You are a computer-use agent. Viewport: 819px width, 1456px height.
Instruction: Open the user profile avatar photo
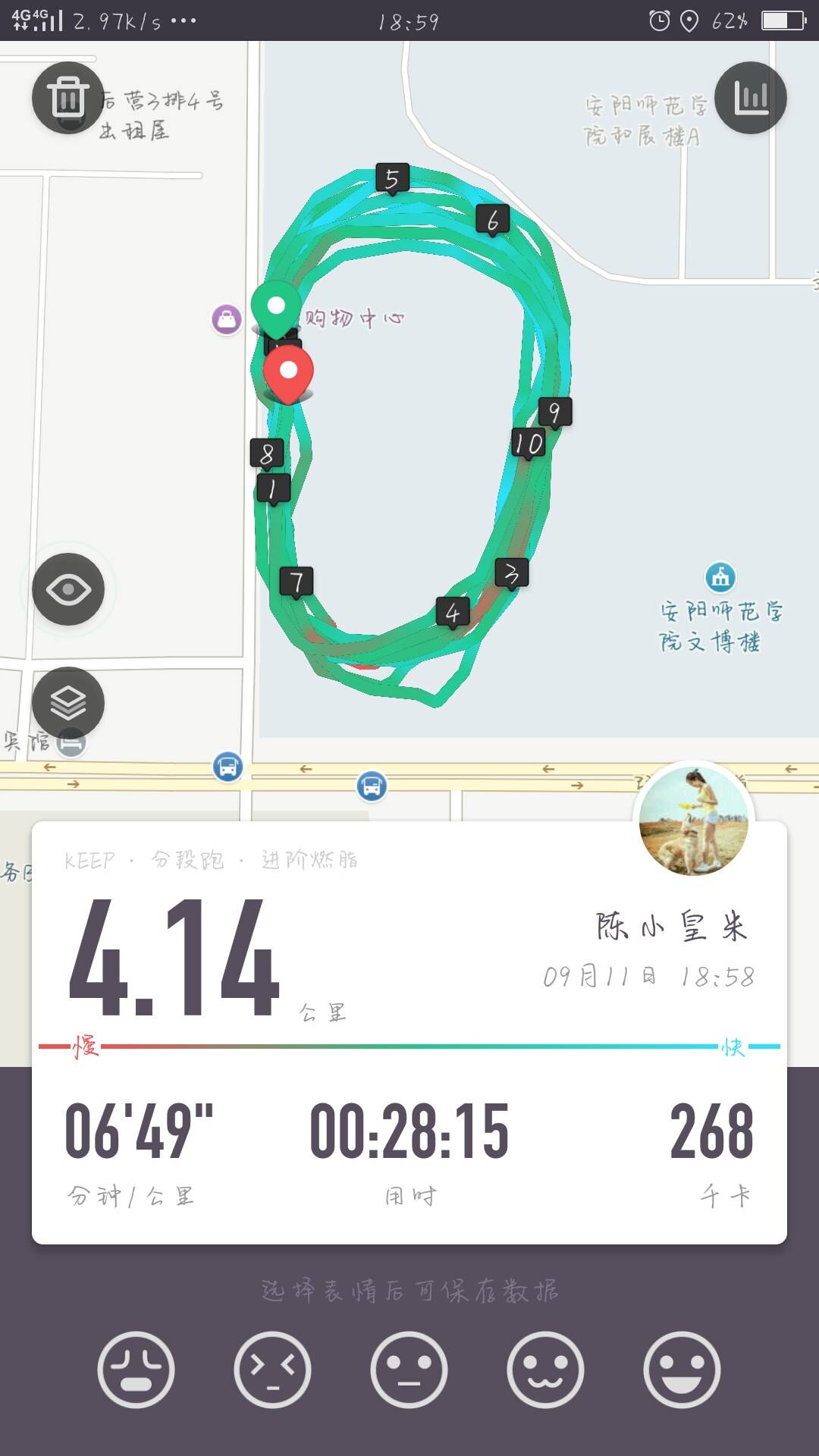coord(693,821)
